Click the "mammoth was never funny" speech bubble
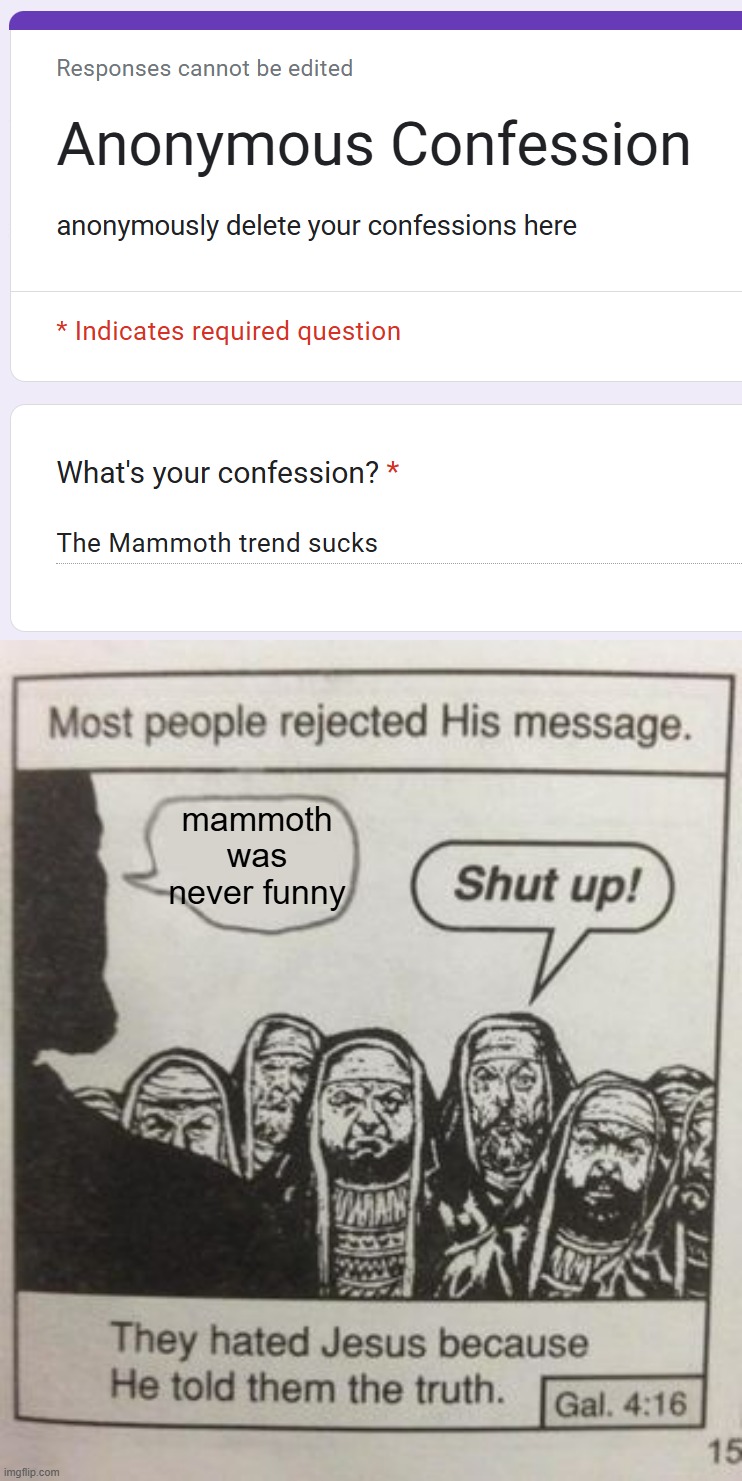The width and height of the screenshot is (742, 1481). (257, 857)
